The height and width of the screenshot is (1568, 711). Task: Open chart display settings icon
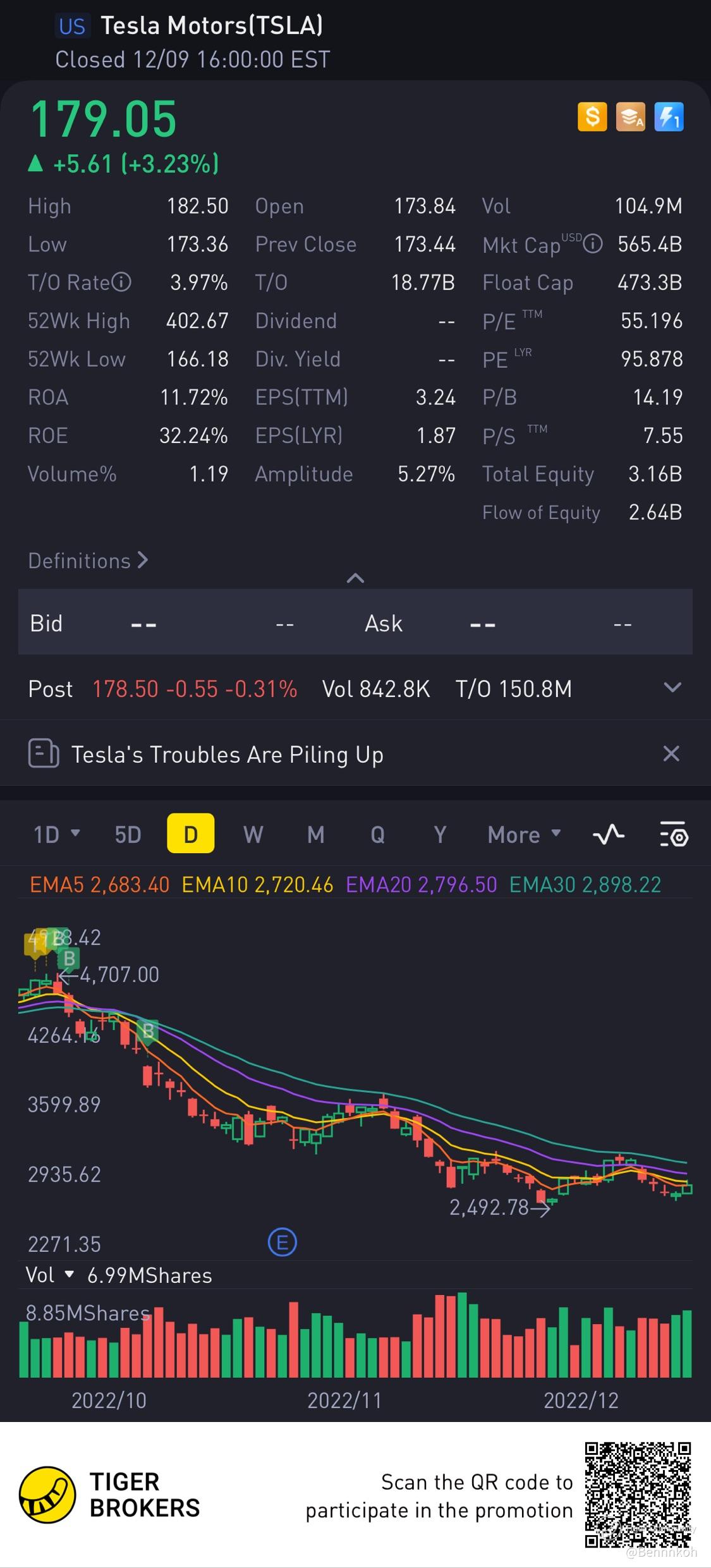pos(674,834)
